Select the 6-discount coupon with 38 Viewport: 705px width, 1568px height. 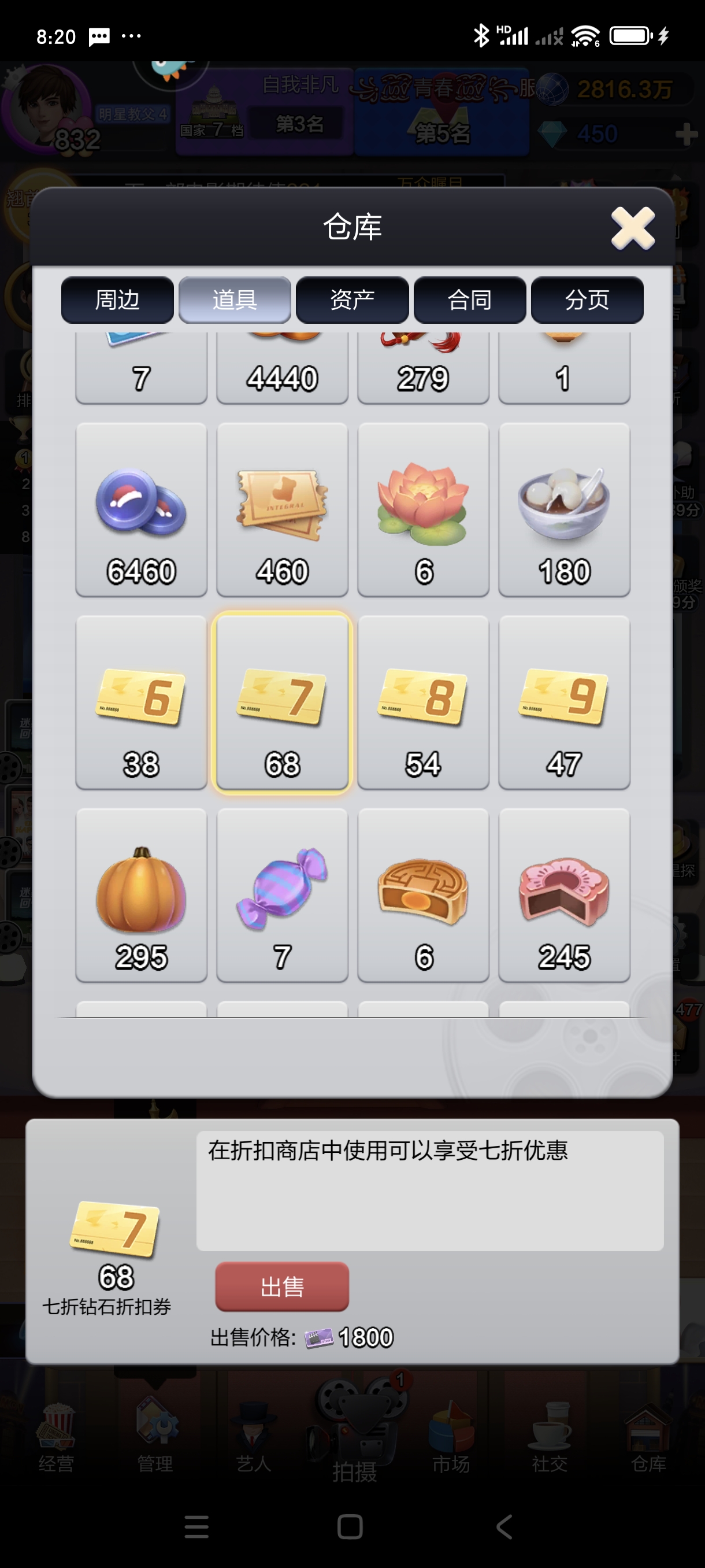(x=141, y=702)
